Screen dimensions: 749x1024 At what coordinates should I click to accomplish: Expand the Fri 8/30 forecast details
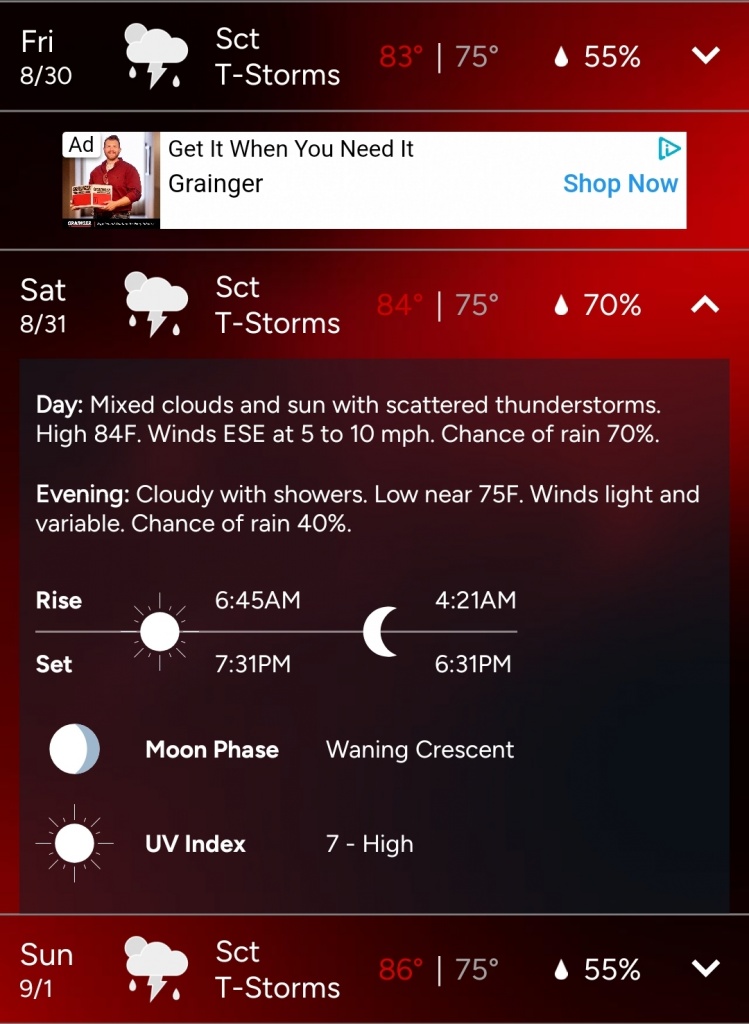pos(706,56)
